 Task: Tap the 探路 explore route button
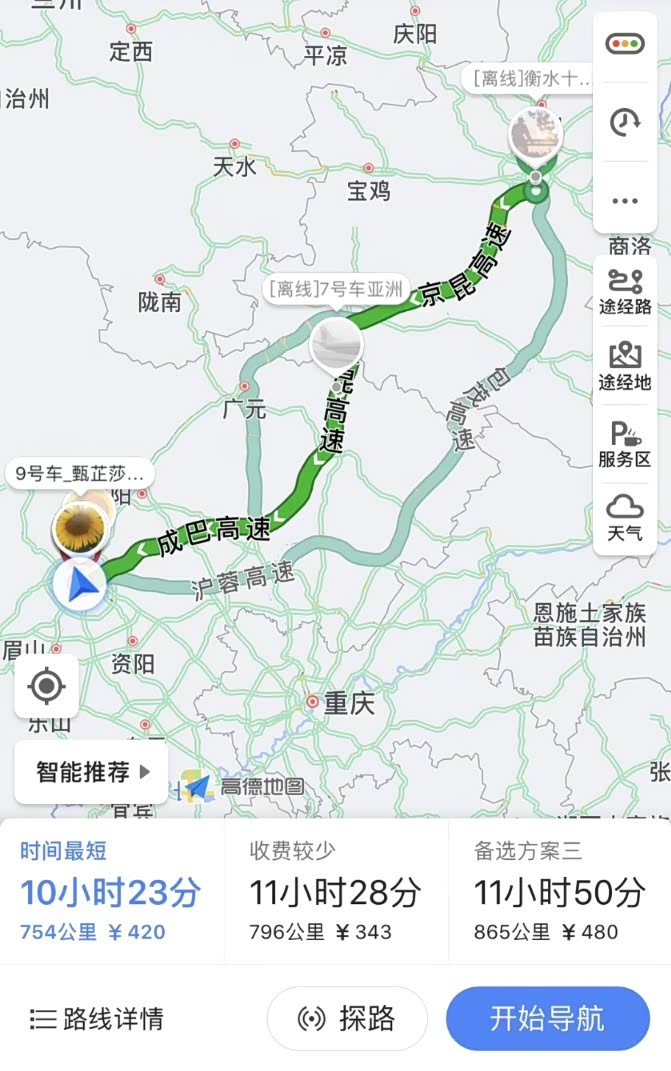[x=347, y=1019]
